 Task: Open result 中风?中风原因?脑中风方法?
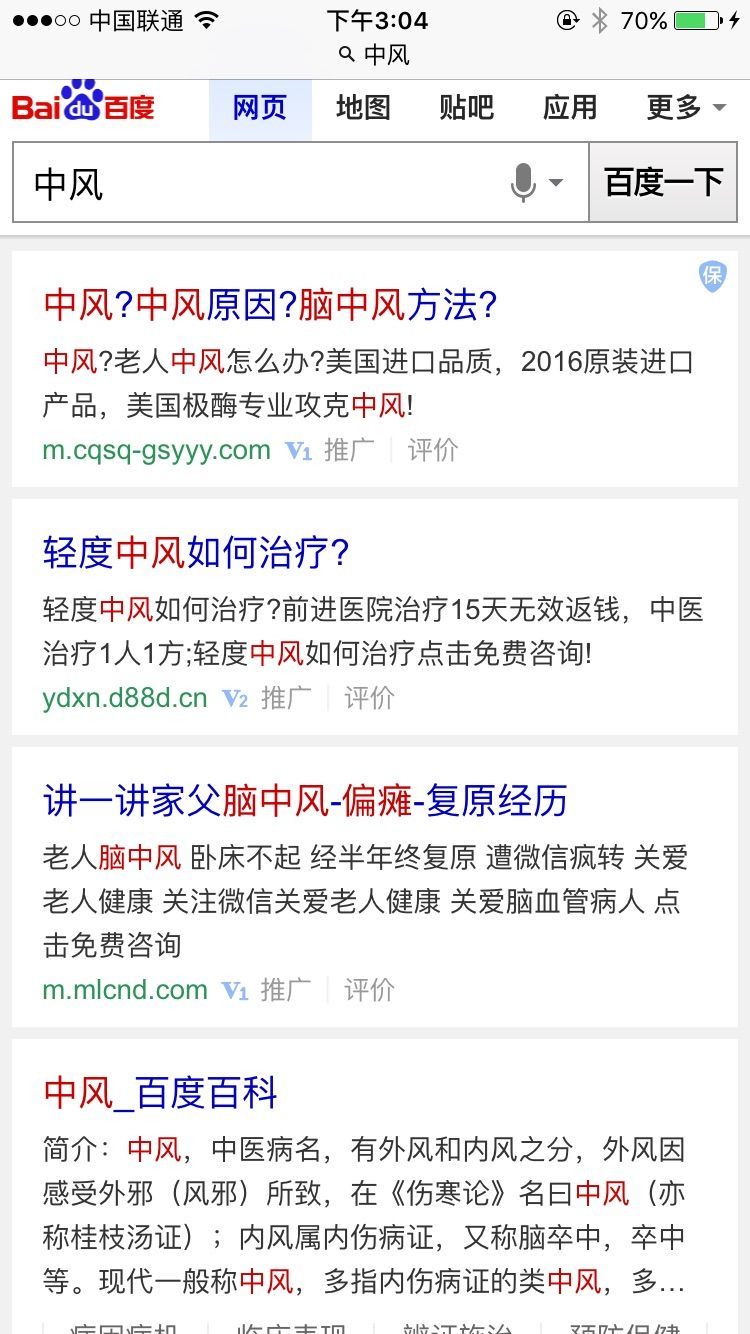pyautogui.click(x=270, y=305)
